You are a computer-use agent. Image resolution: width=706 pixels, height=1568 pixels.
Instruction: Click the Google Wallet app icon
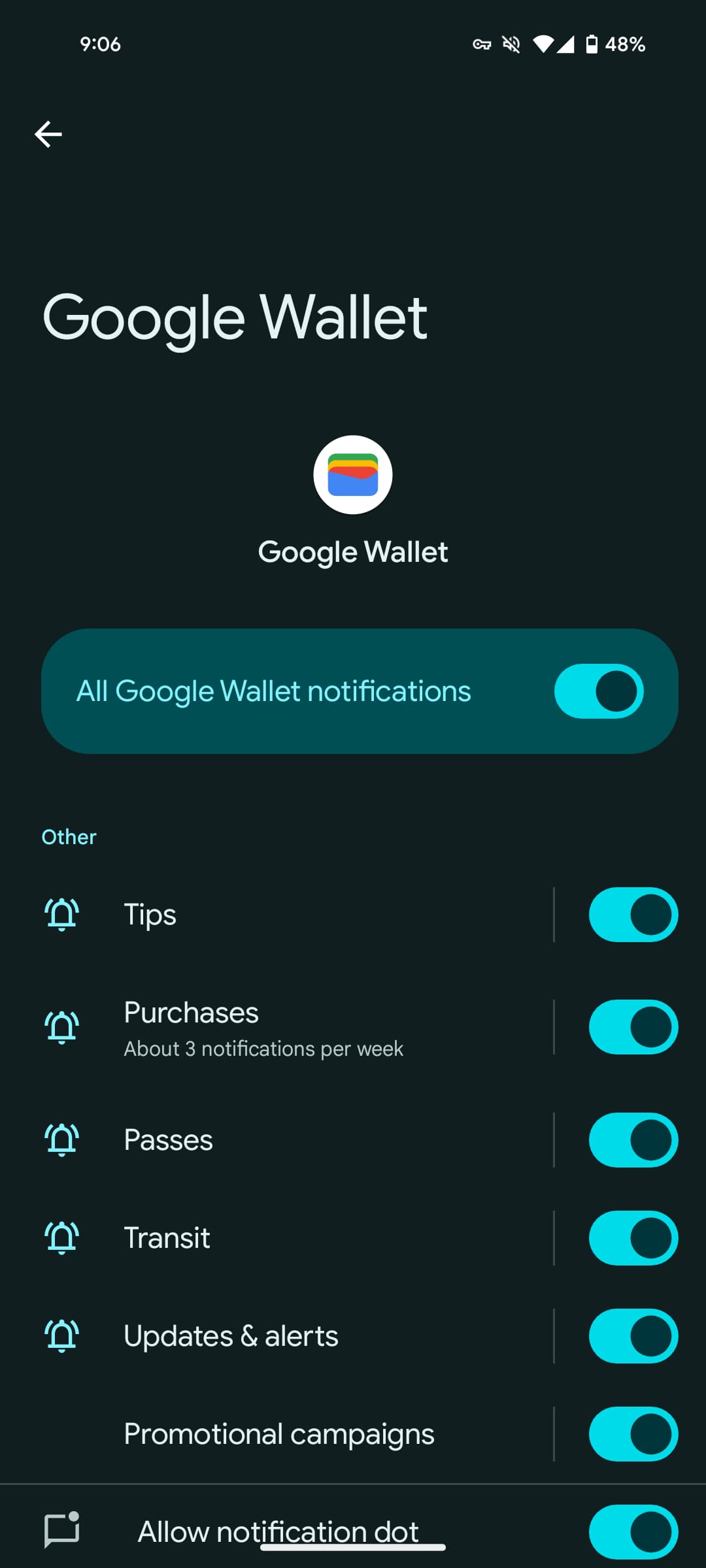[353, 474]
